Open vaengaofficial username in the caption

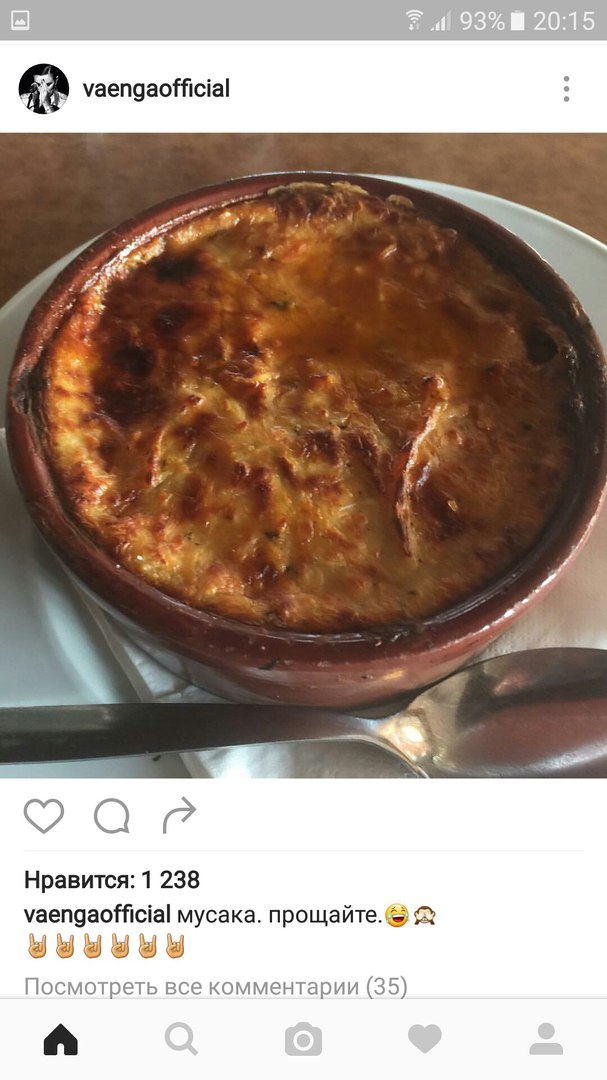point(97,915)
